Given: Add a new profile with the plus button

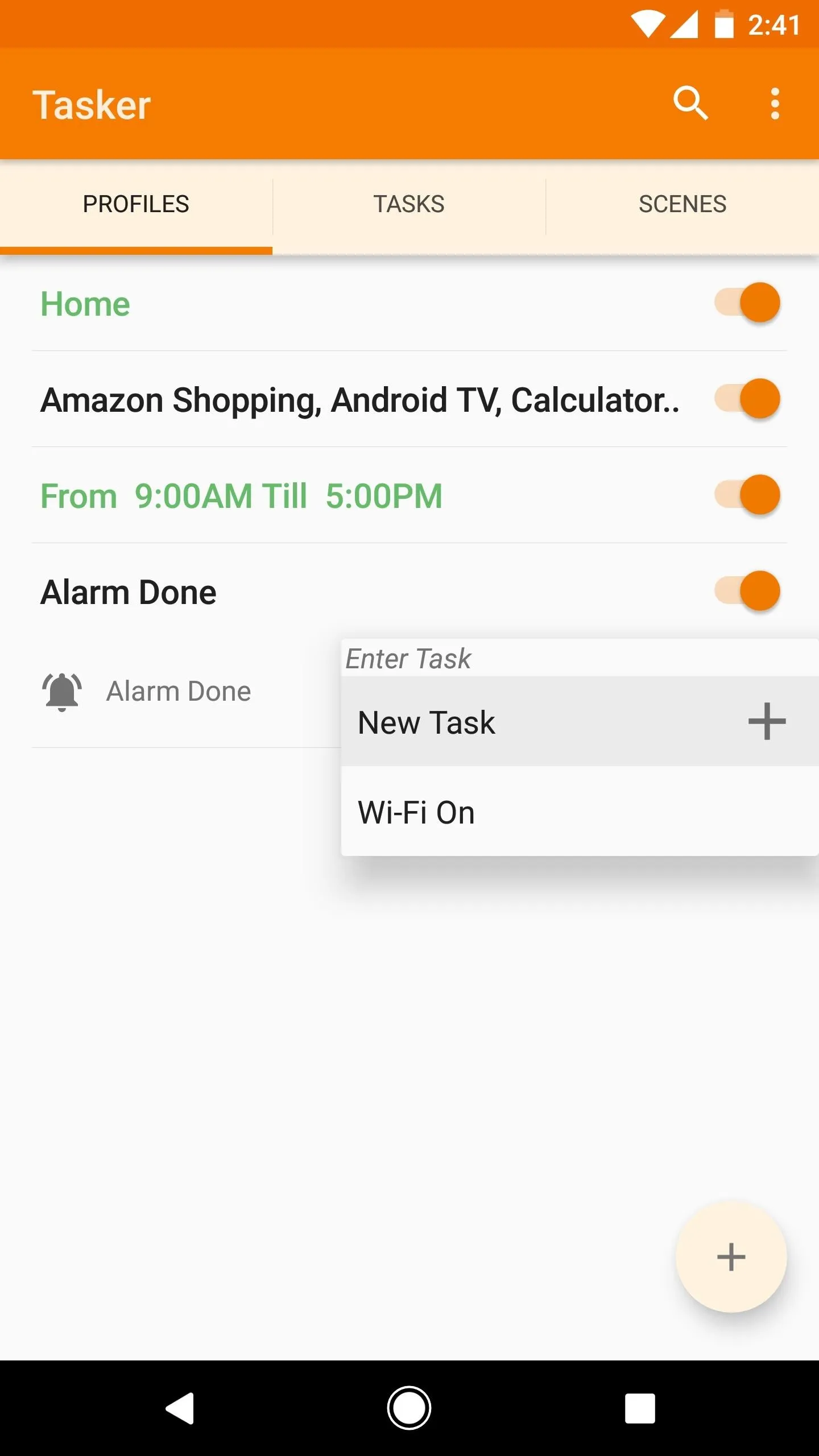Looking at the screenshot, I should coord(731,1257).
